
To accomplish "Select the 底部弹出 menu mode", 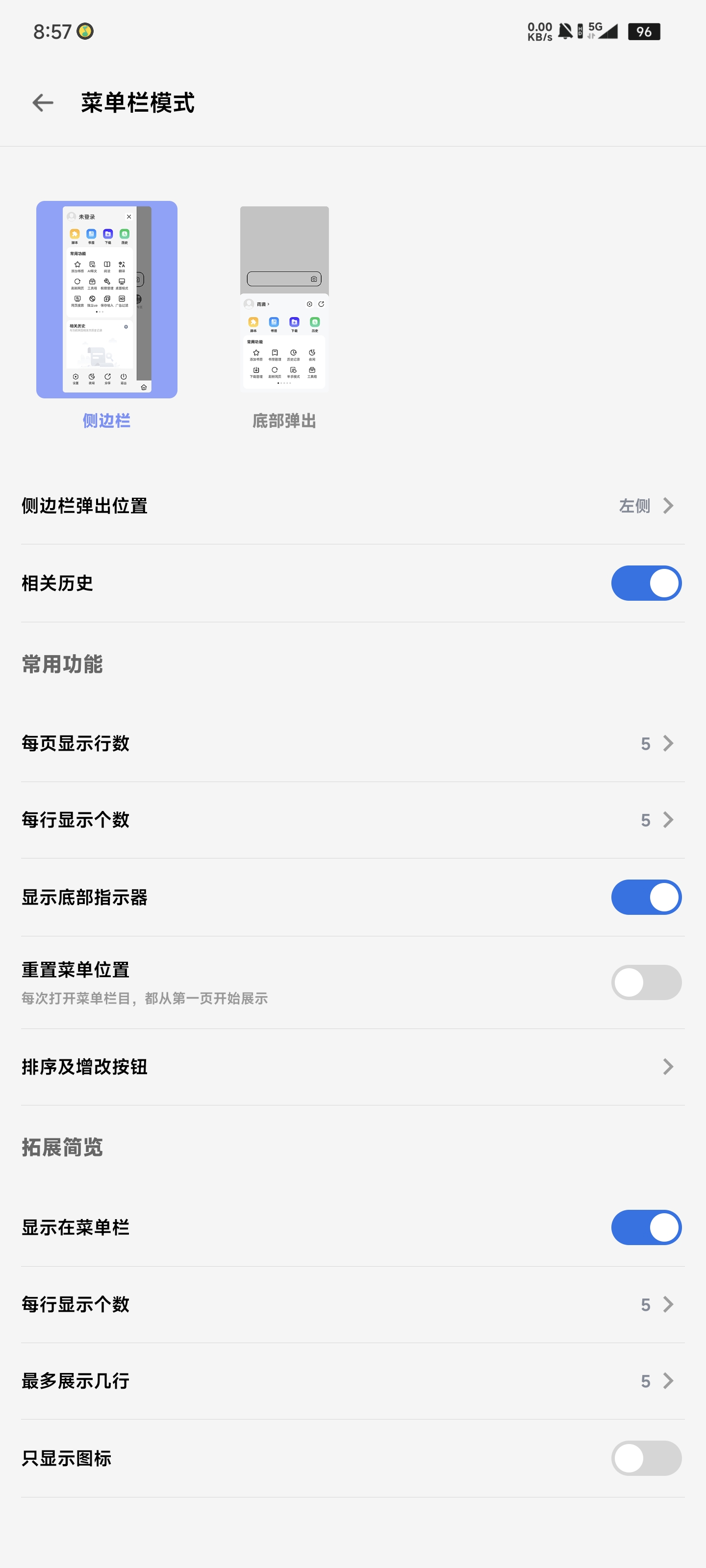I will coord(284,299).
